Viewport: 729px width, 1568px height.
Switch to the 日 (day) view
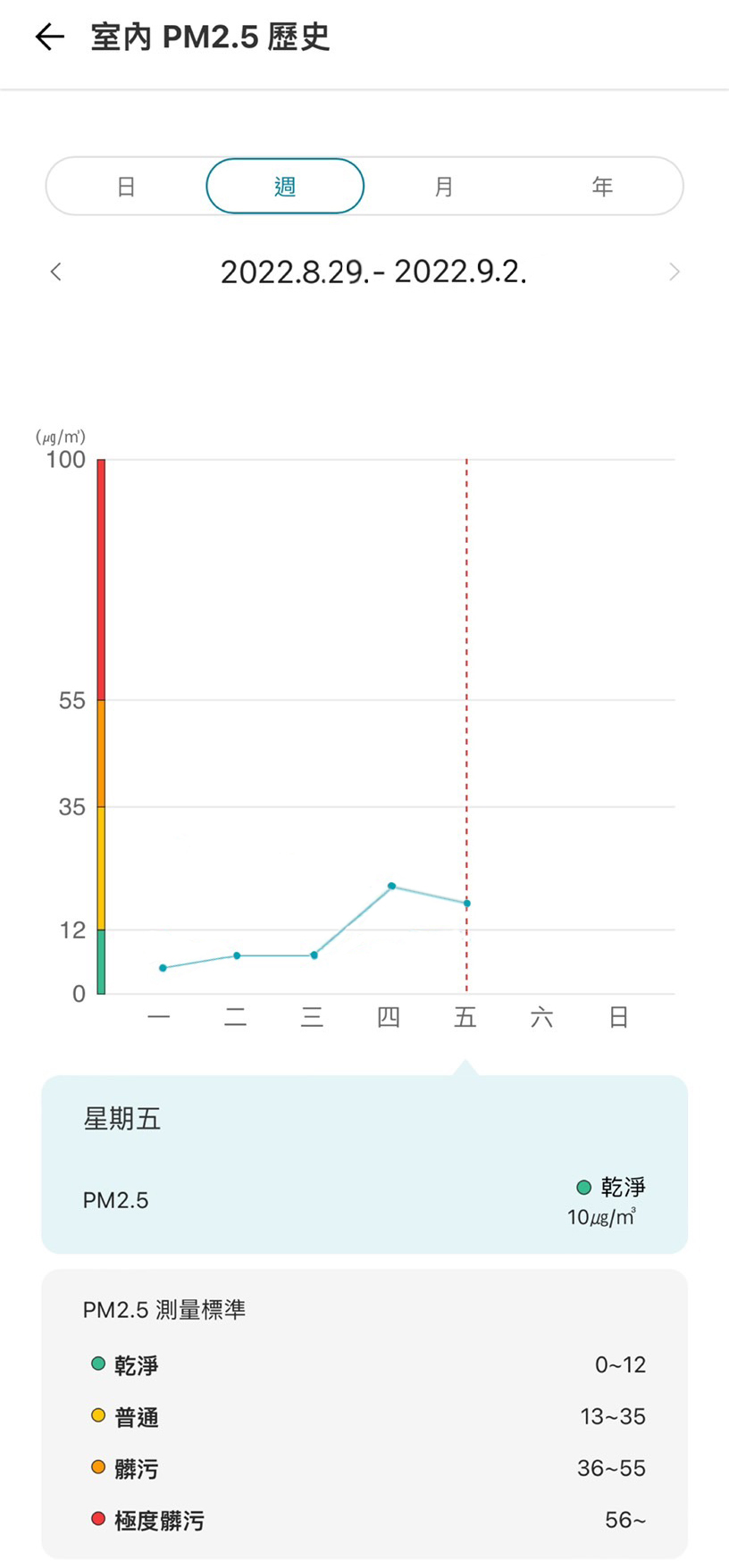tap(126, 187)
